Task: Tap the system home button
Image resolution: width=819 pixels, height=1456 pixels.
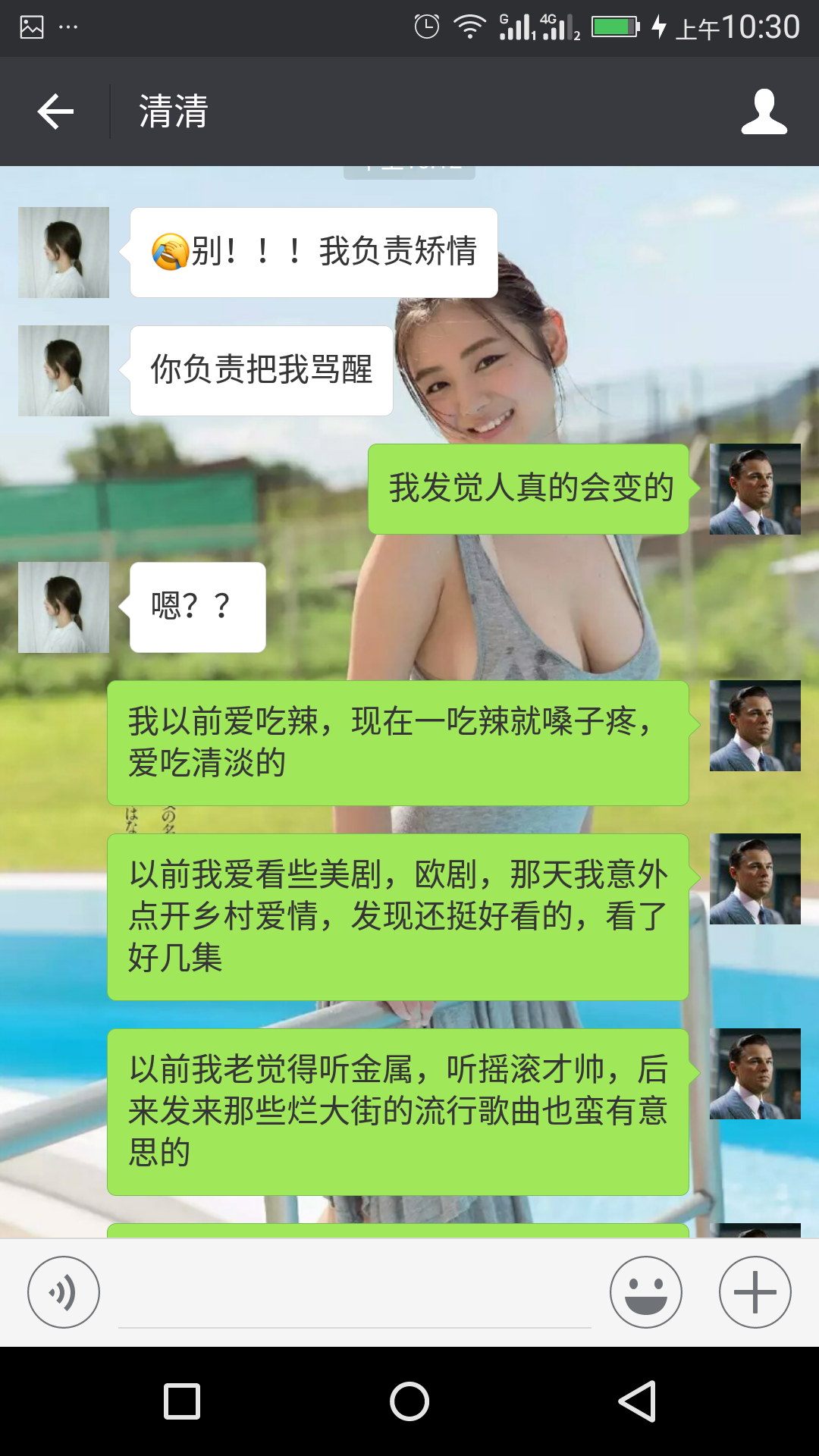Action: [409, 1401]
